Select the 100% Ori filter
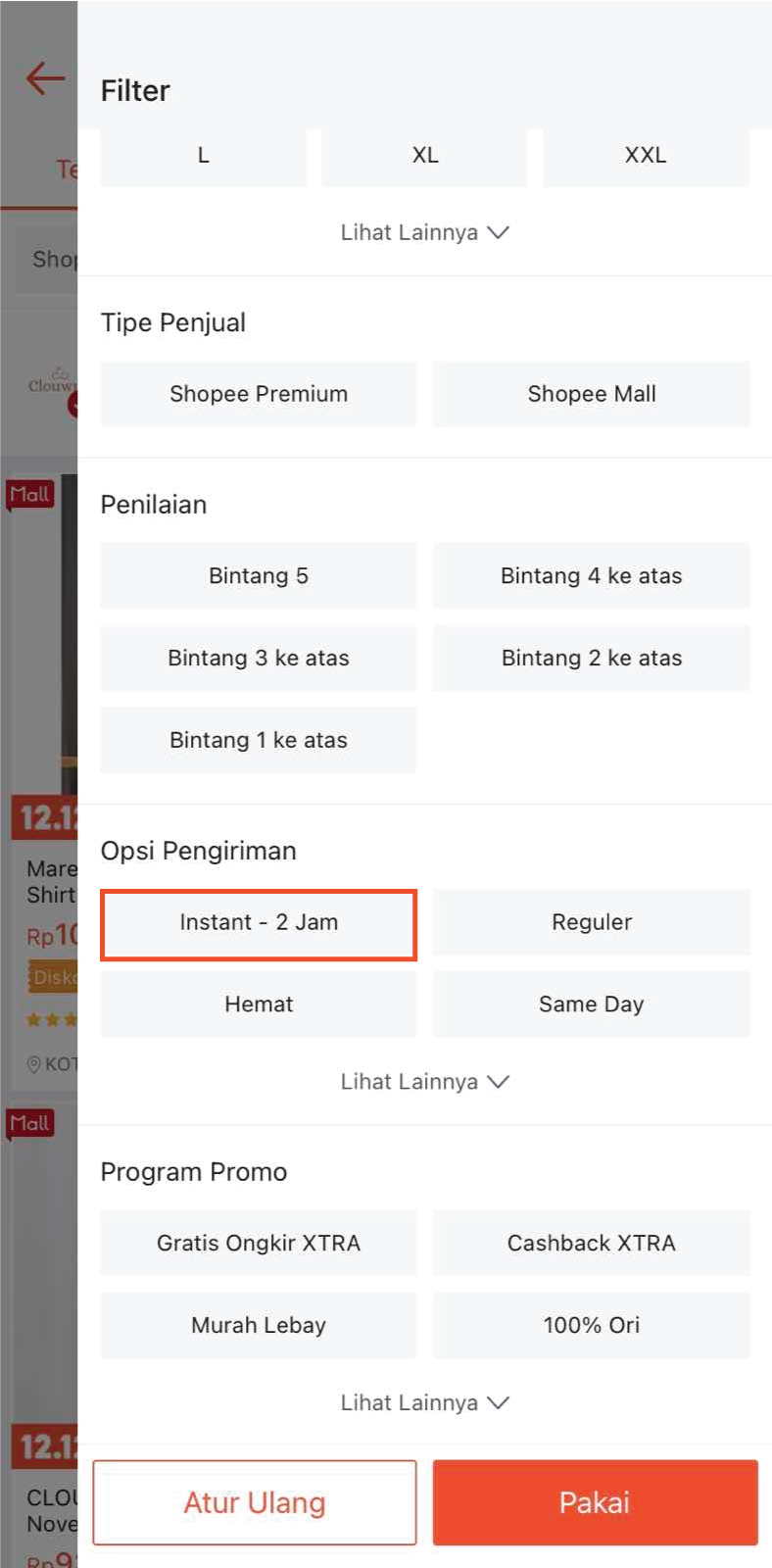Image resolution: width=772 pixels, height=1568 pixels. (591, 1325)
